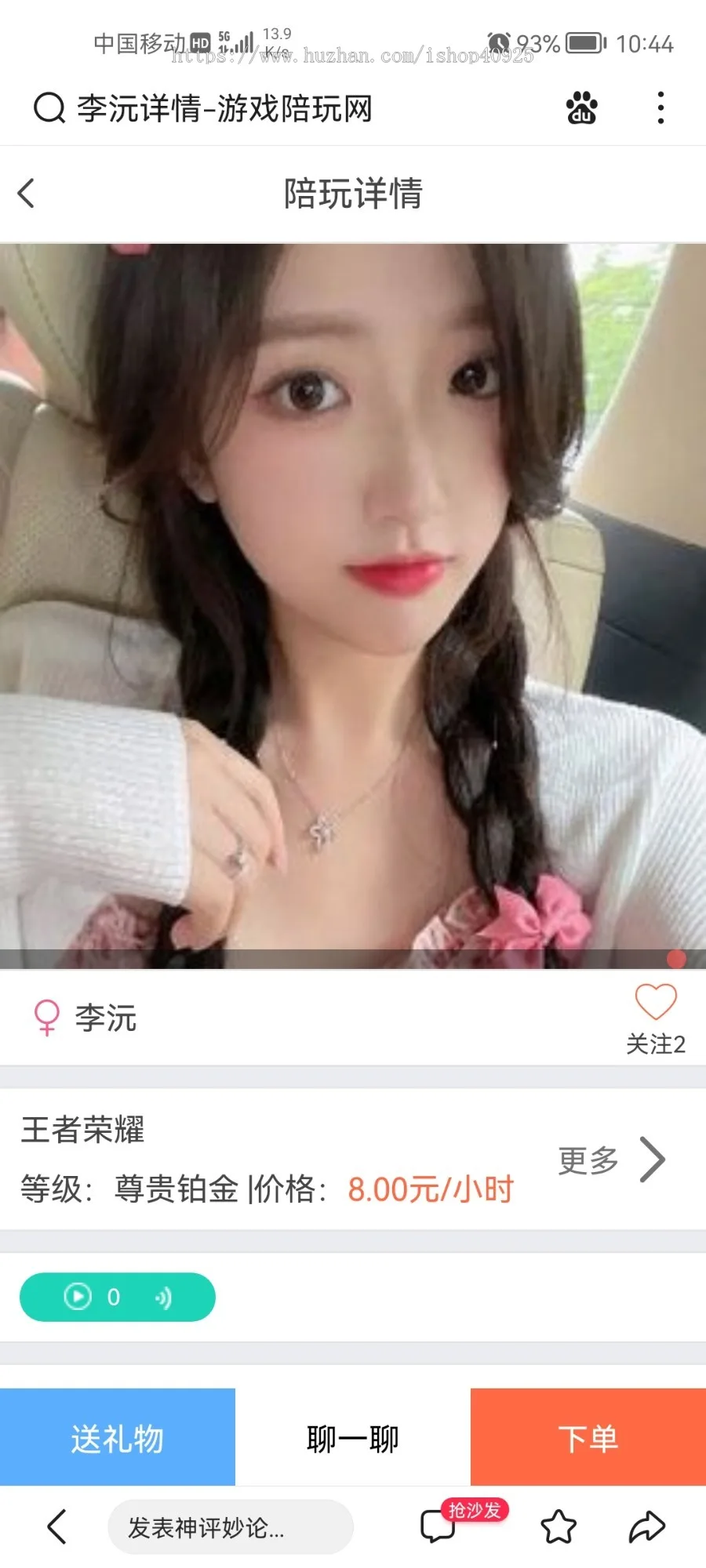Viewport: 706px width, 1568px height.
Task: Click the back arrow beside 陪玩详情
Action: click(x=27, y=192)
